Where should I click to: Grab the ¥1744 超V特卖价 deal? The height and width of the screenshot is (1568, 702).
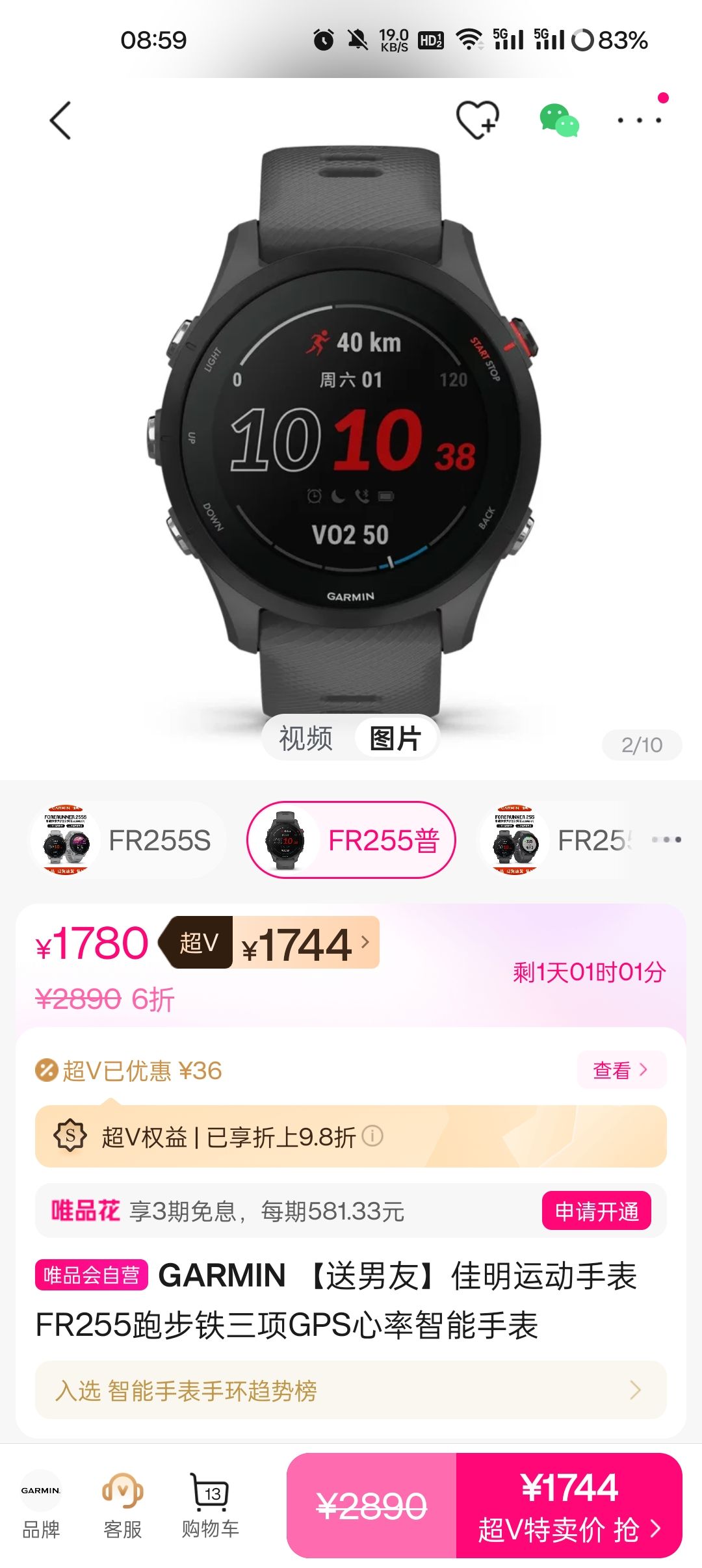569,1506
